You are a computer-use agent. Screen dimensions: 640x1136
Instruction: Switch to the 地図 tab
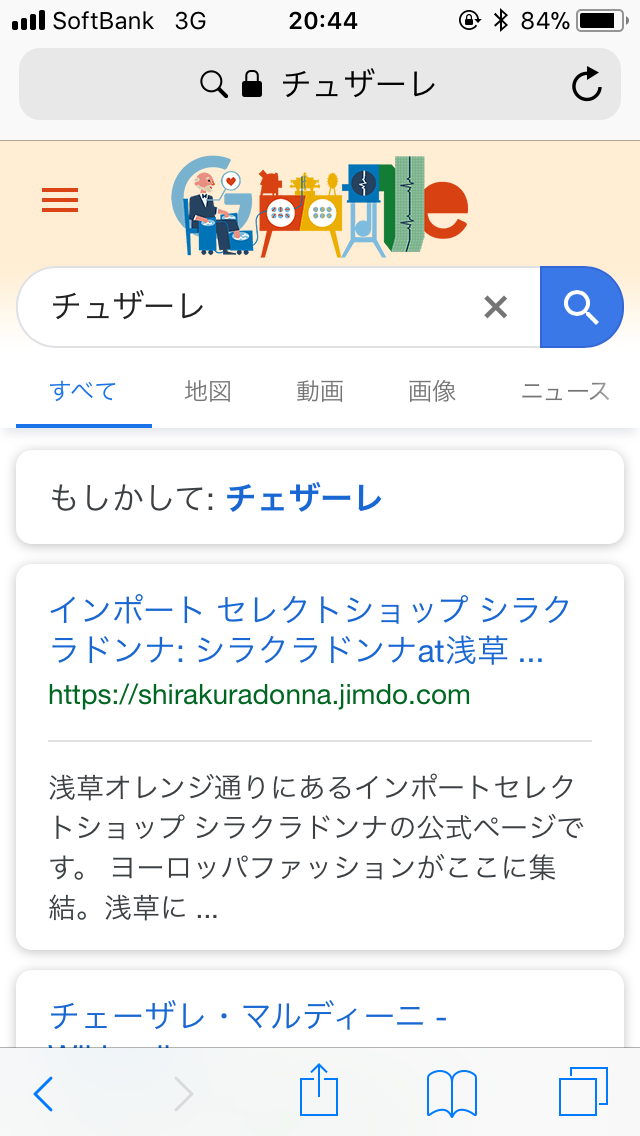208,391
